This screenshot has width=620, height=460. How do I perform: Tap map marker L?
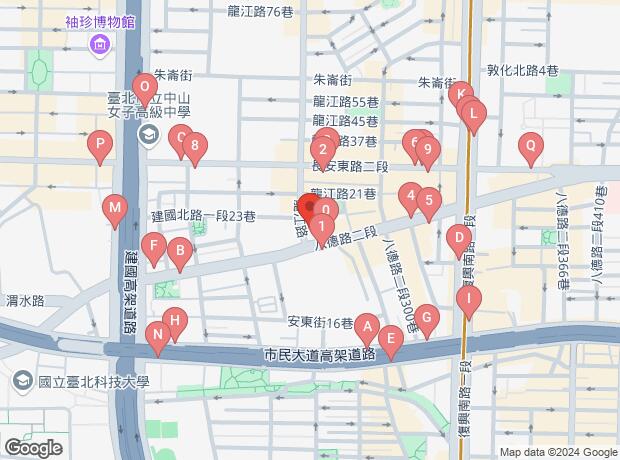point(473,112)
